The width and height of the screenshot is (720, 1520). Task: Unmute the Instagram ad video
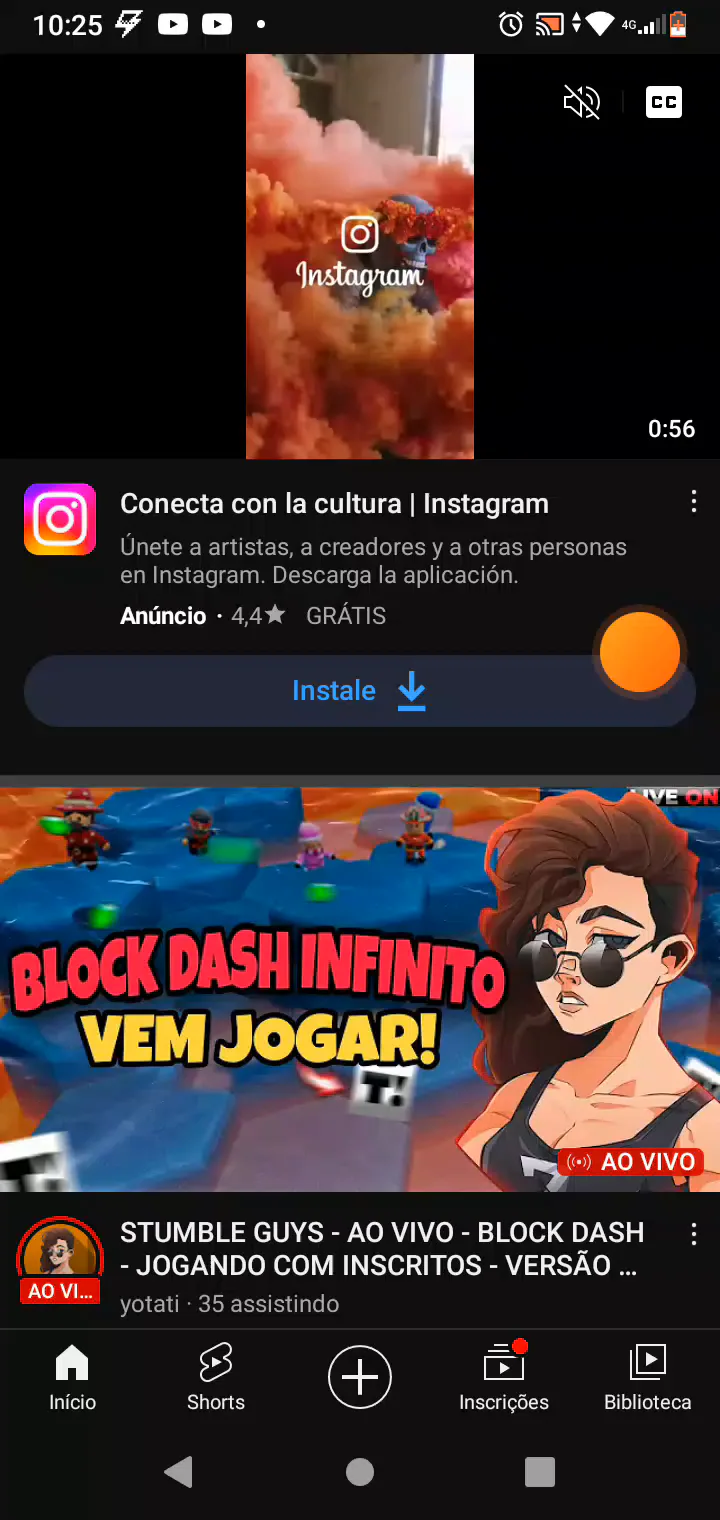pyautogui.click(x=581, y=102)
